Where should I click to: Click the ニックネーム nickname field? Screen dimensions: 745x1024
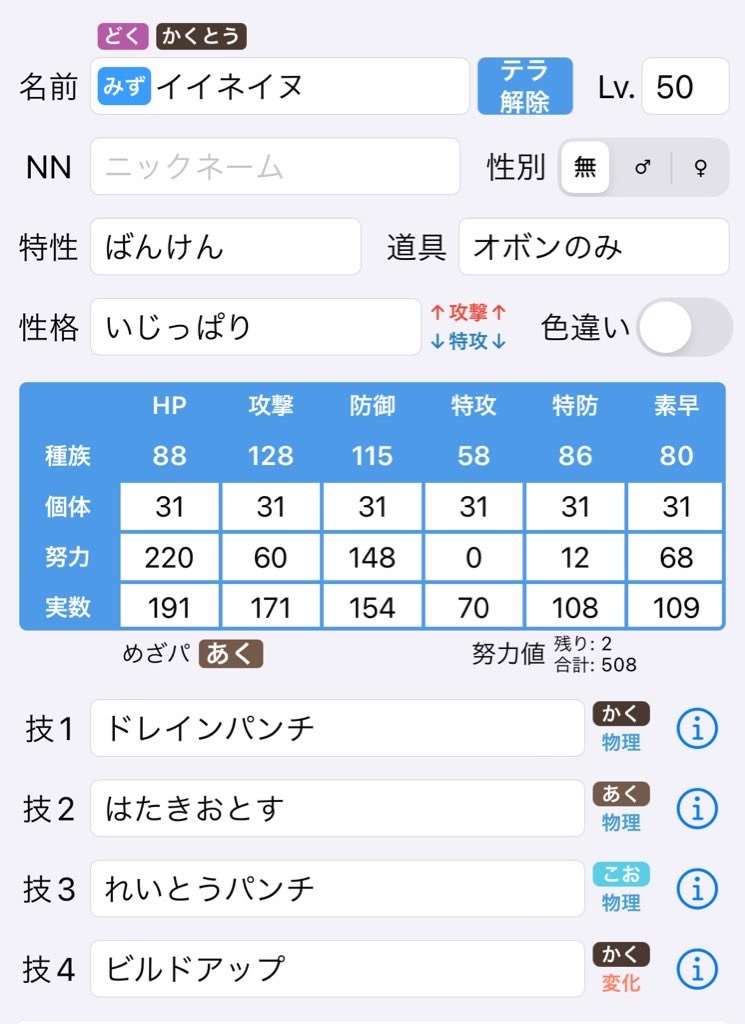(275, 168)
